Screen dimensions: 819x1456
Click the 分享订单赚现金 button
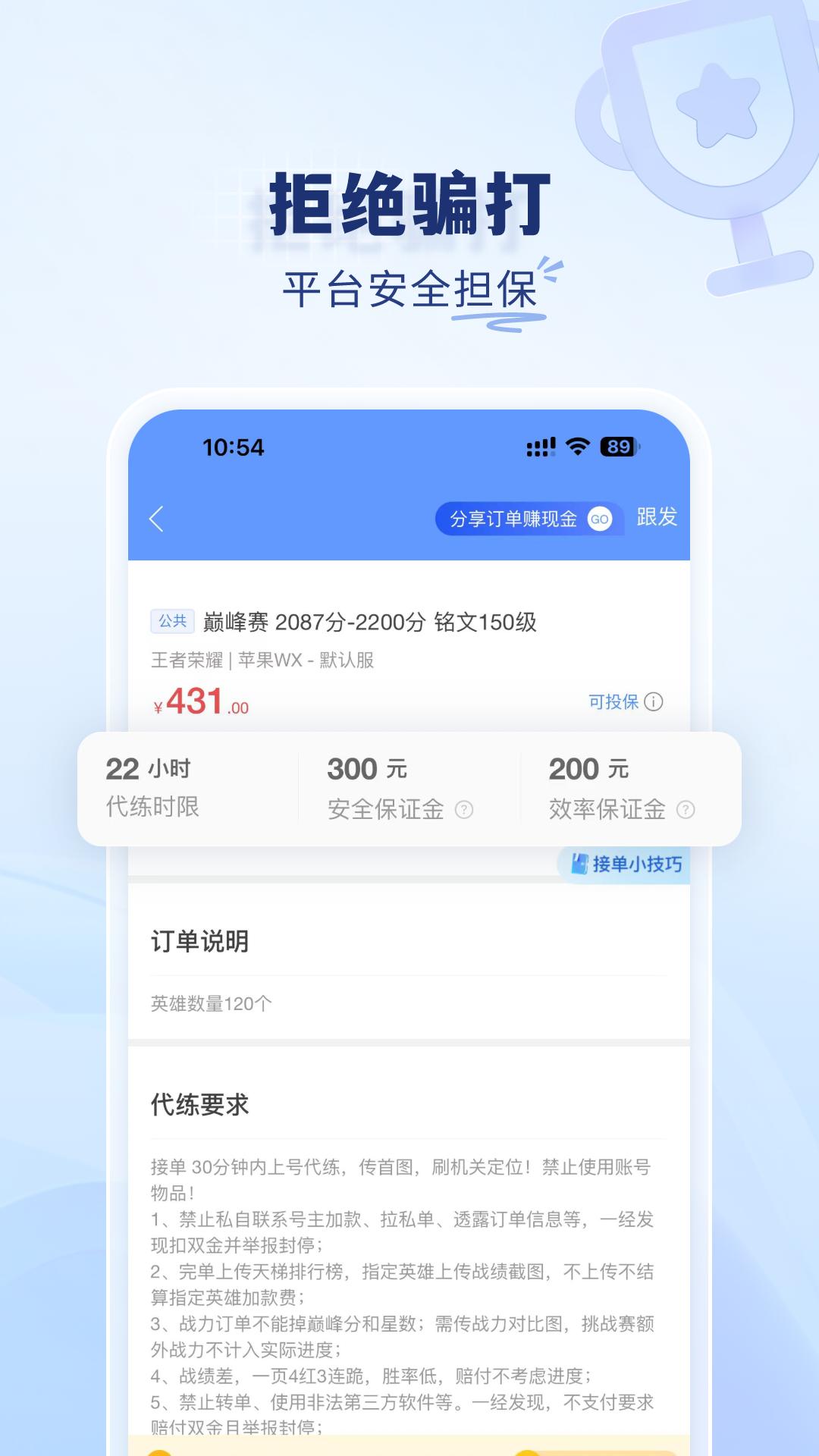click(516, 519)
